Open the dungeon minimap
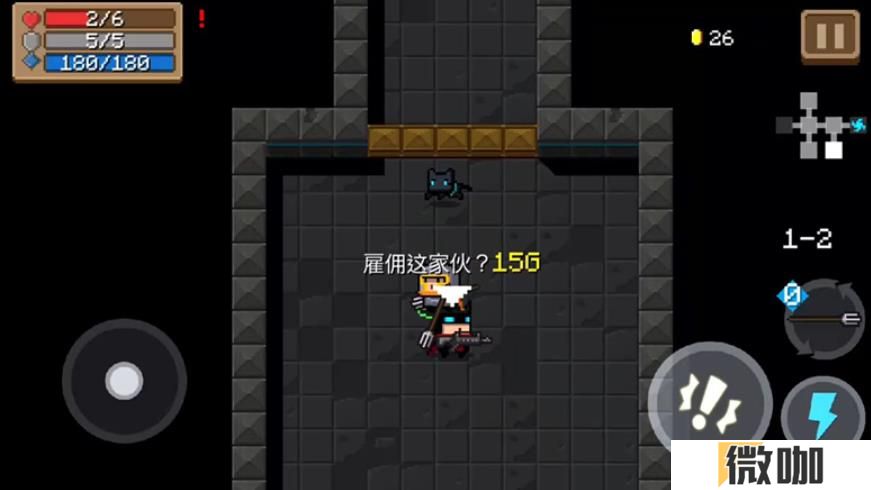Screen dimensions: 871x490 tap(820, 126)
